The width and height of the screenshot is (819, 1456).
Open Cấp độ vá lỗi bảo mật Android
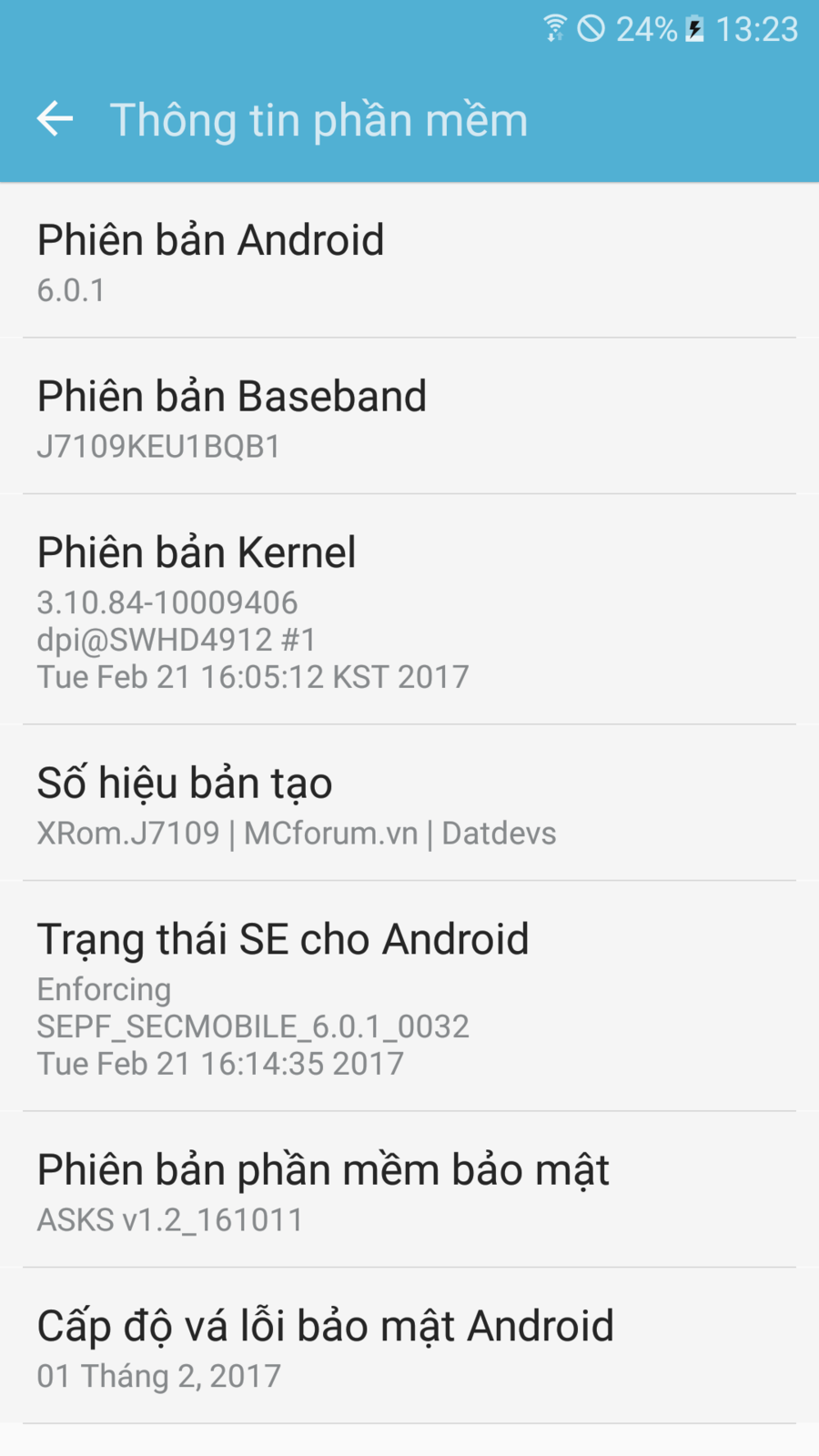click(x=409, y=1347)
